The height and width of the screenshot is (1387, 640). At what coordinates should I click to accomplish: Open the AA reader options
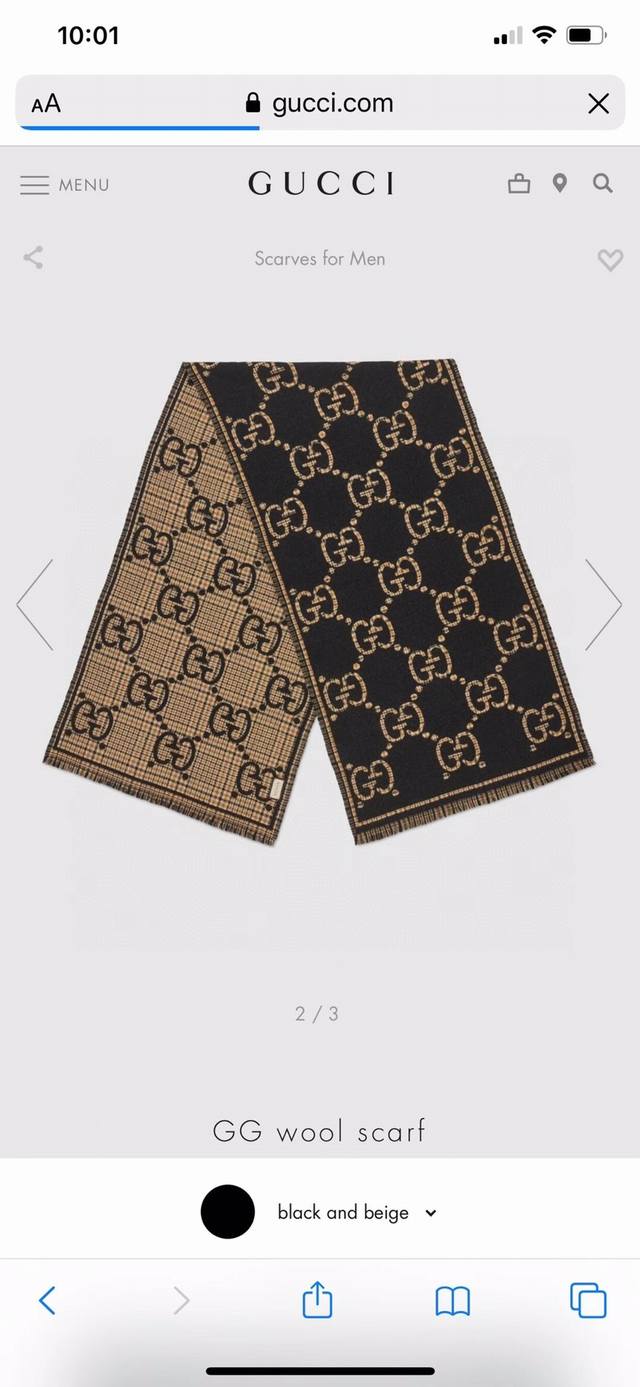coord(46,103)
